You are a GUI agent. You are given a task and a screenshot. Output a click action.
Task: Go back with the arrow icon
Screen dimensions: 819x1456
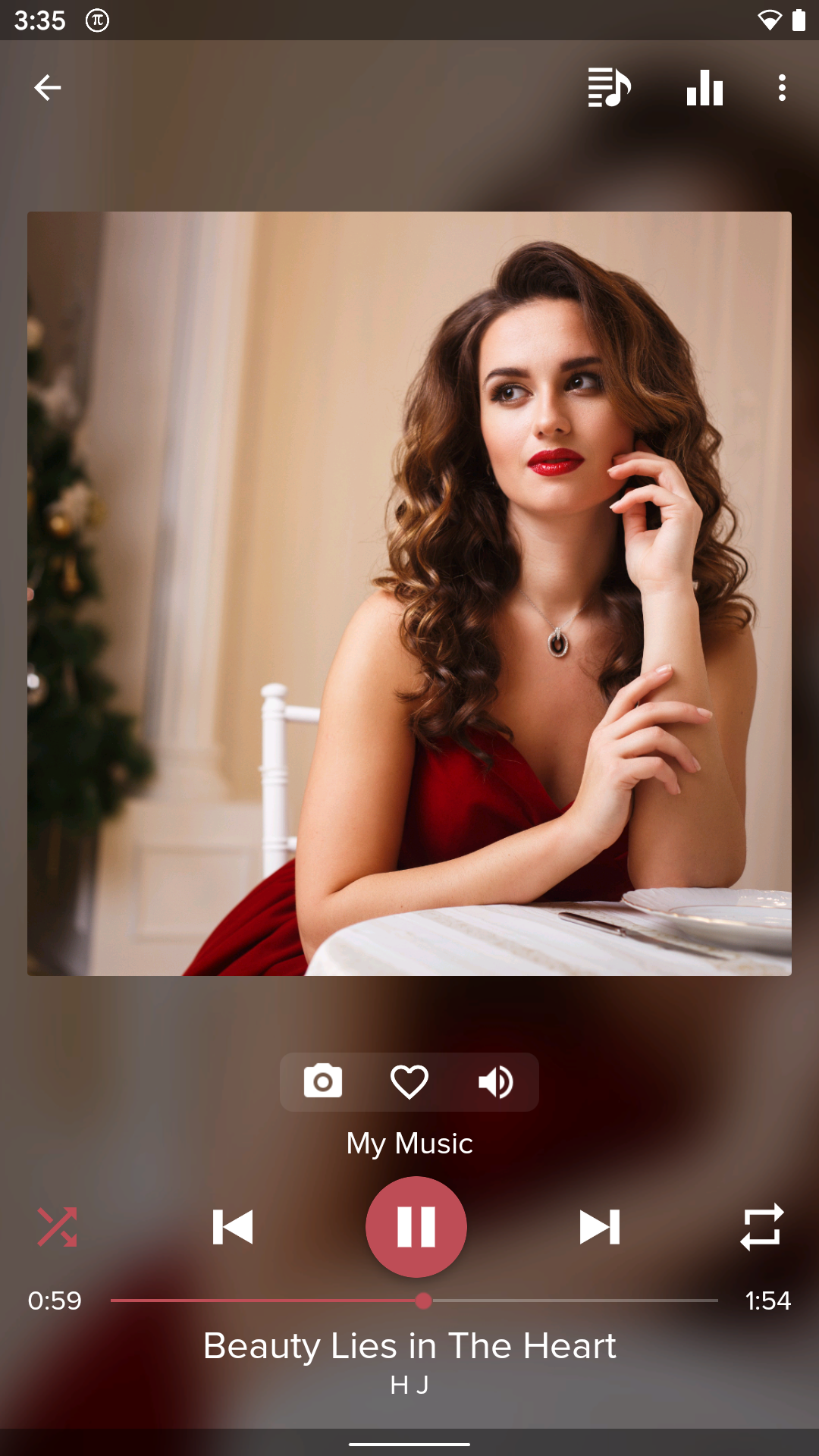(x=48, y=87)
